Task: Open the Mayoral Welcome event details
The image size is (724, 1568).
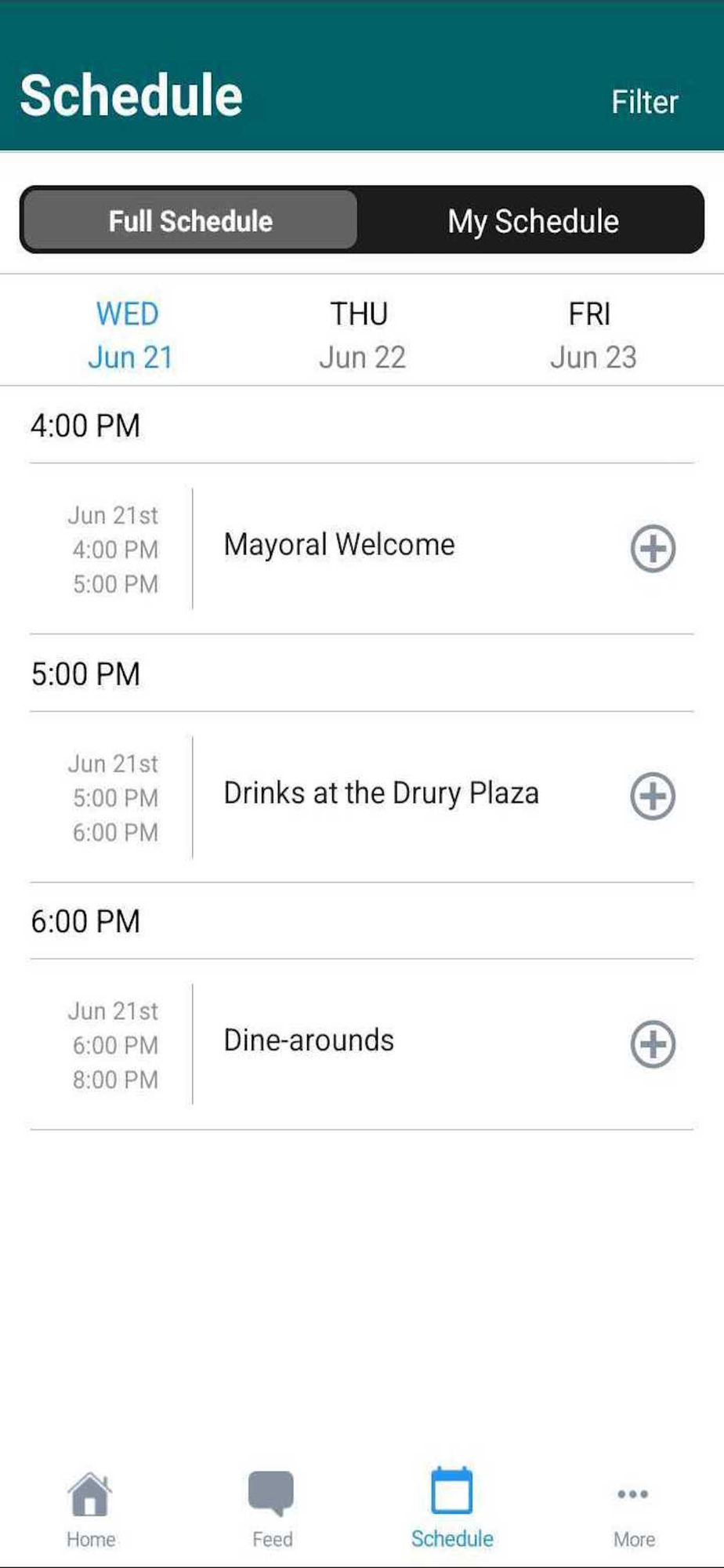Action: click(x=339, y=545)
